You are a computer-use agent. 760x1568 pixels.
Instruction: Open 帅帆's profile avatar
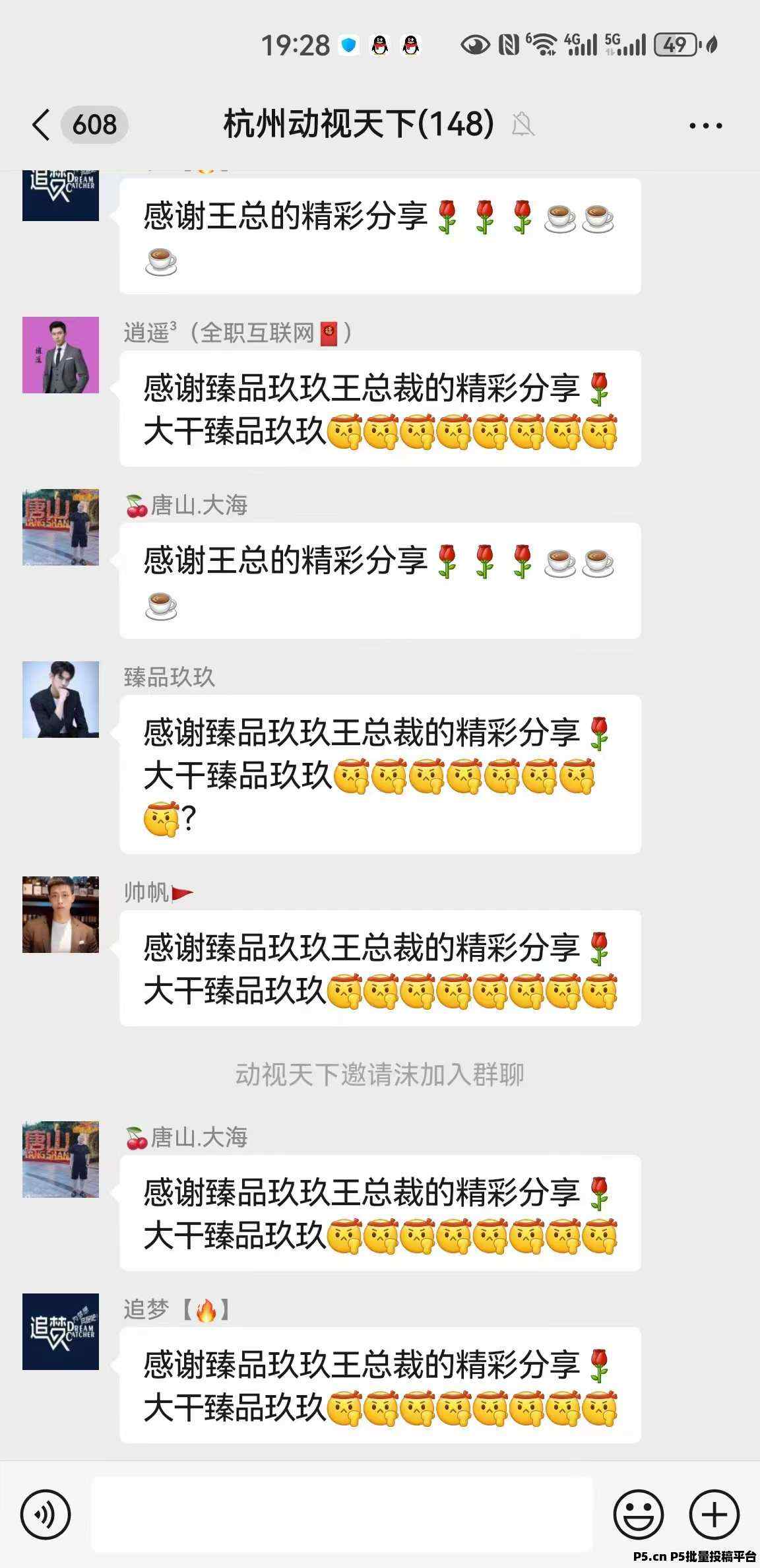(x=61, y=915)
